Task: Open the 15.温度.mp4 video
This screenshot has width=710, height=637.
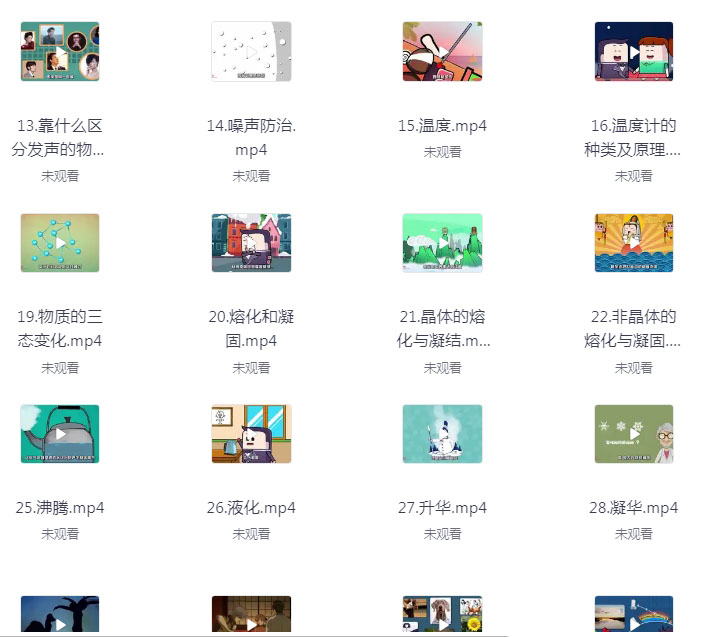Action: tap(442, 52)
